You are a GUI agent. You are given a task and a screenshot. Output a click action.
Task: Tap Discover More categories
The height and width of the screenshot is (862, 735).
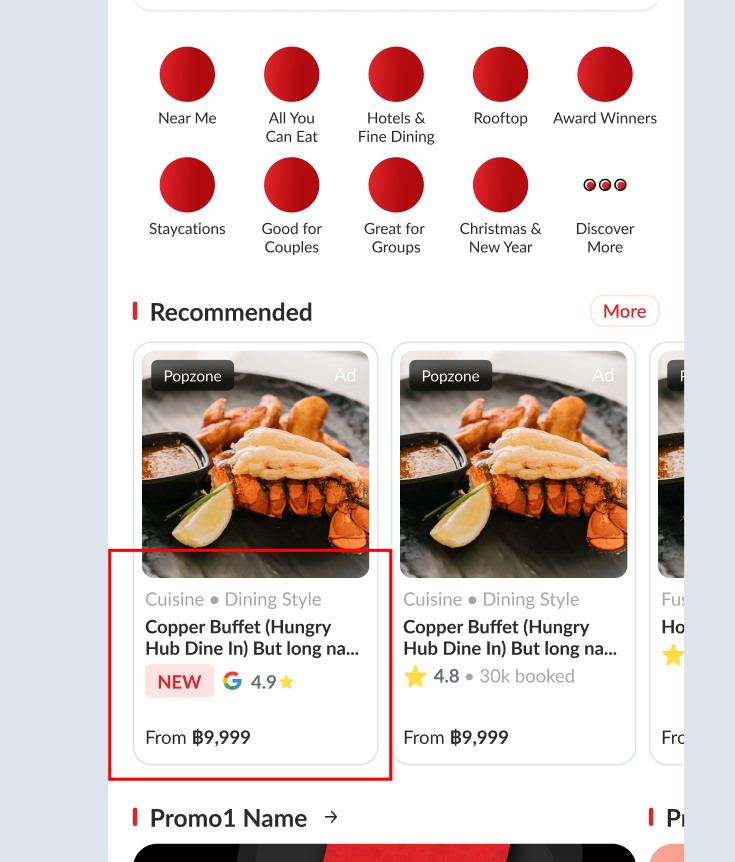coord(604,186)
